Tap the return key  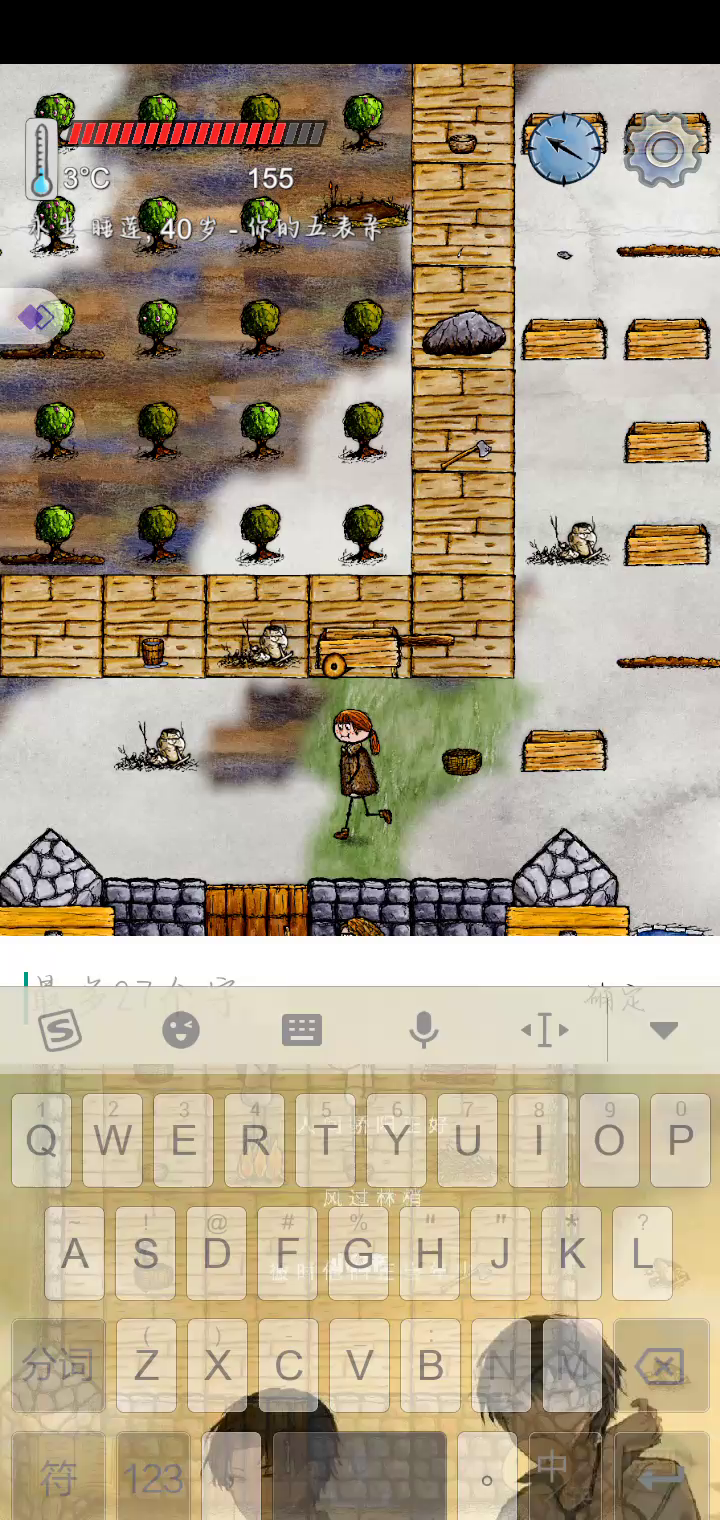click(x=660, y=1478)
